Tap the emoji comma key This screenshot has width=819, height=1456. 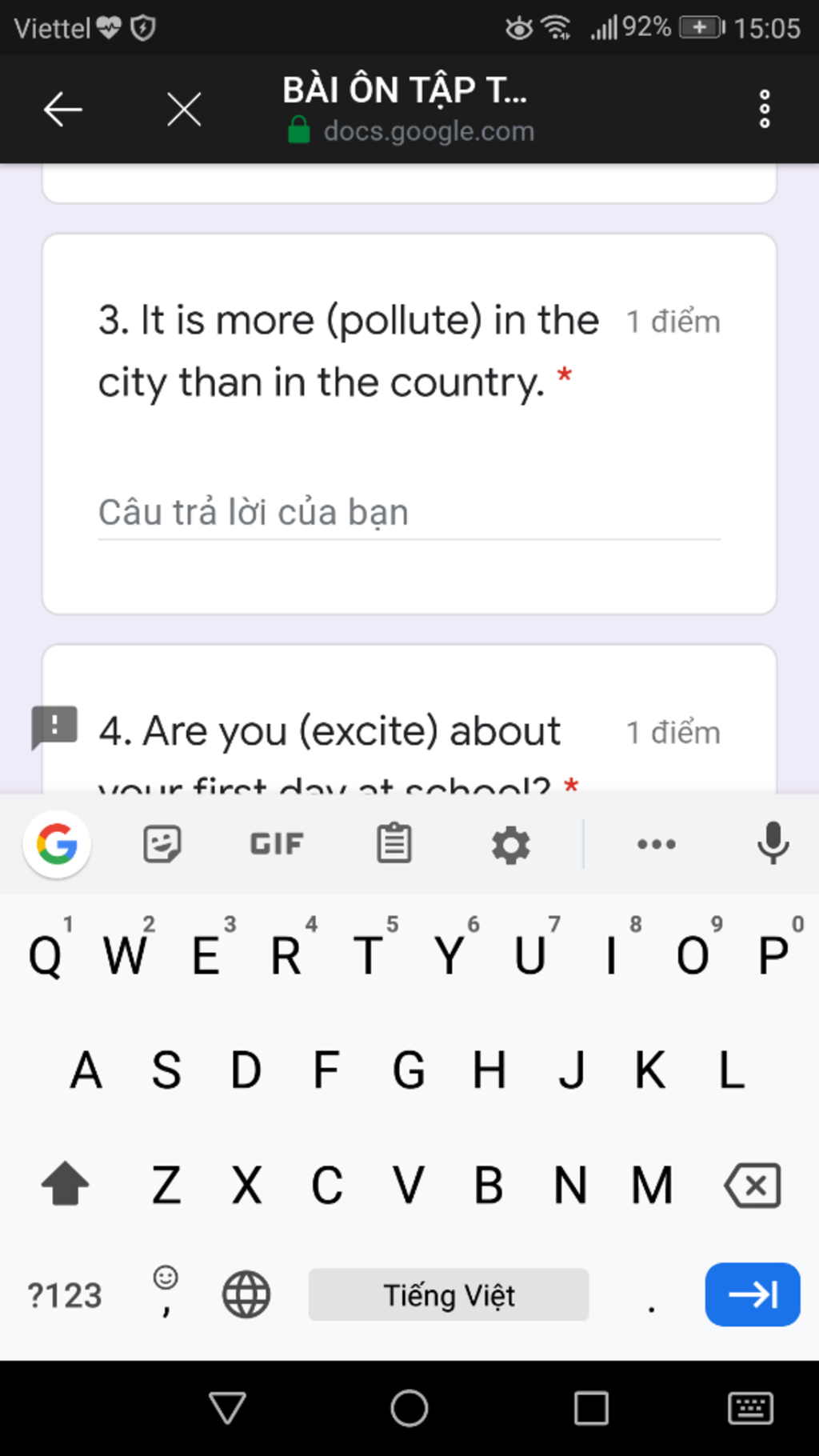[166, 1293]
